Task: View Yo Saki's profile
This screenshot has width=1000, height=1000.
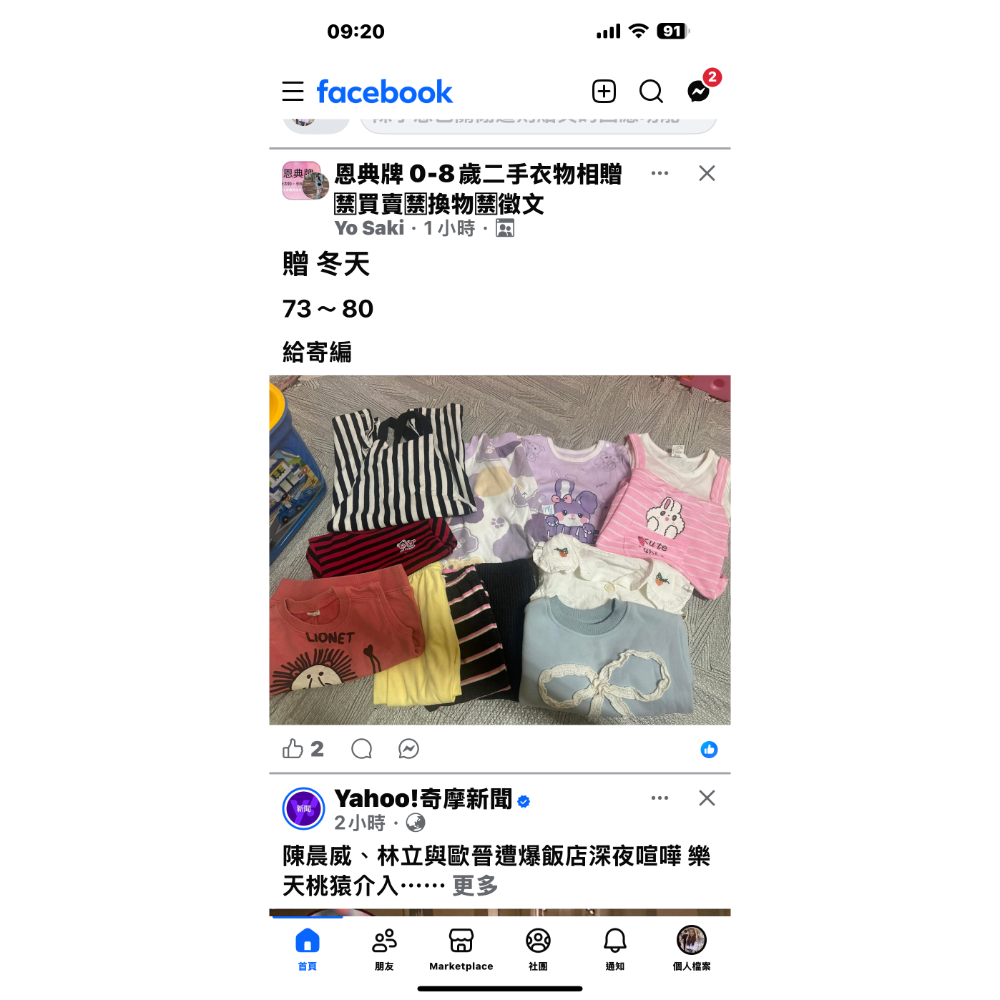Action: pyautogui.click(x=369, y=228)
